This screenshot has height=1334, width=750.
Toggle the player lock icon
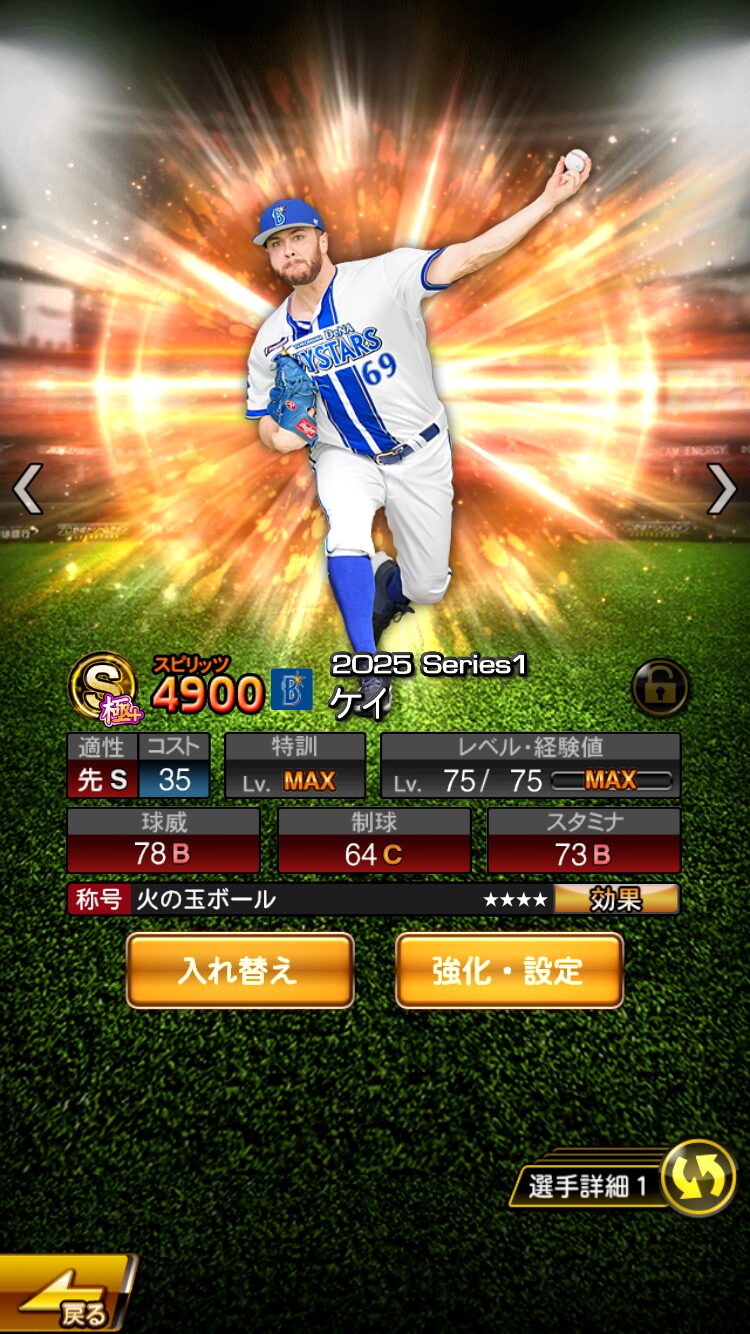(x=660, y=688)
